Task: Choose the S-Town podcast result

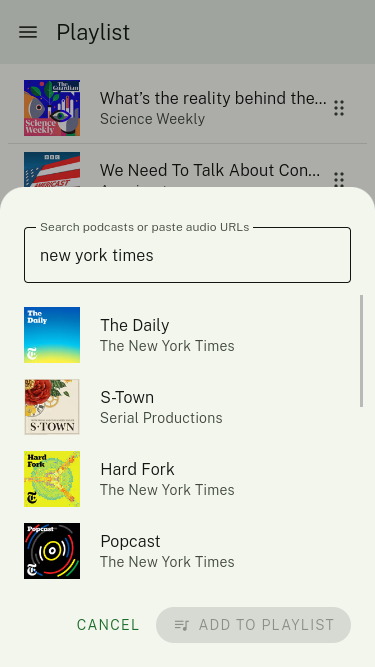Action: pos(188,407)
